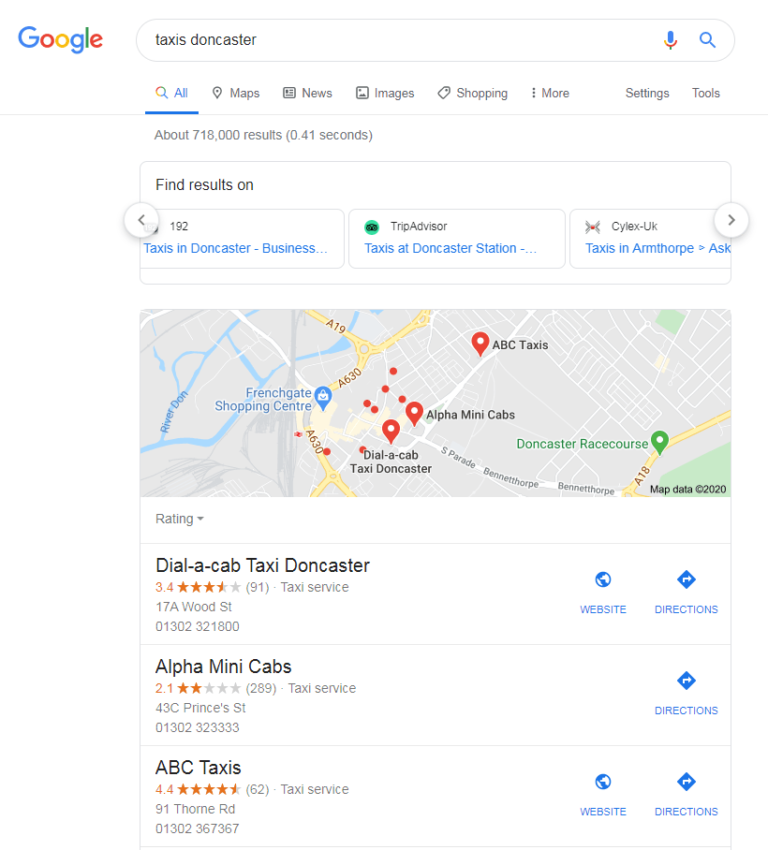768x850 pixels.
Task: Open search Tools
Action: point(706,93)
